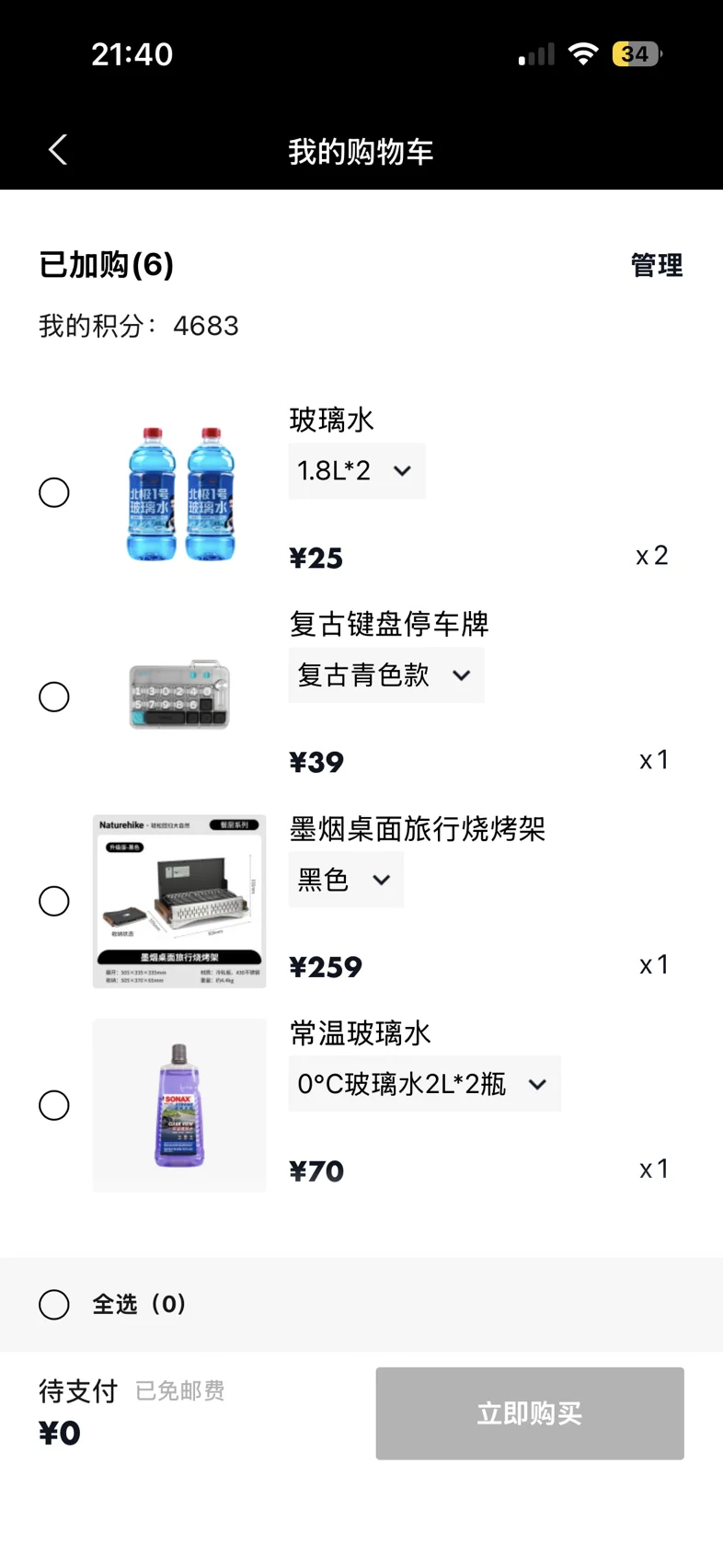Select the 复古键盘停车牌 item checkbox
Image resolution: width=723 pixels, height=1568 pixels.
pos(54,697)
